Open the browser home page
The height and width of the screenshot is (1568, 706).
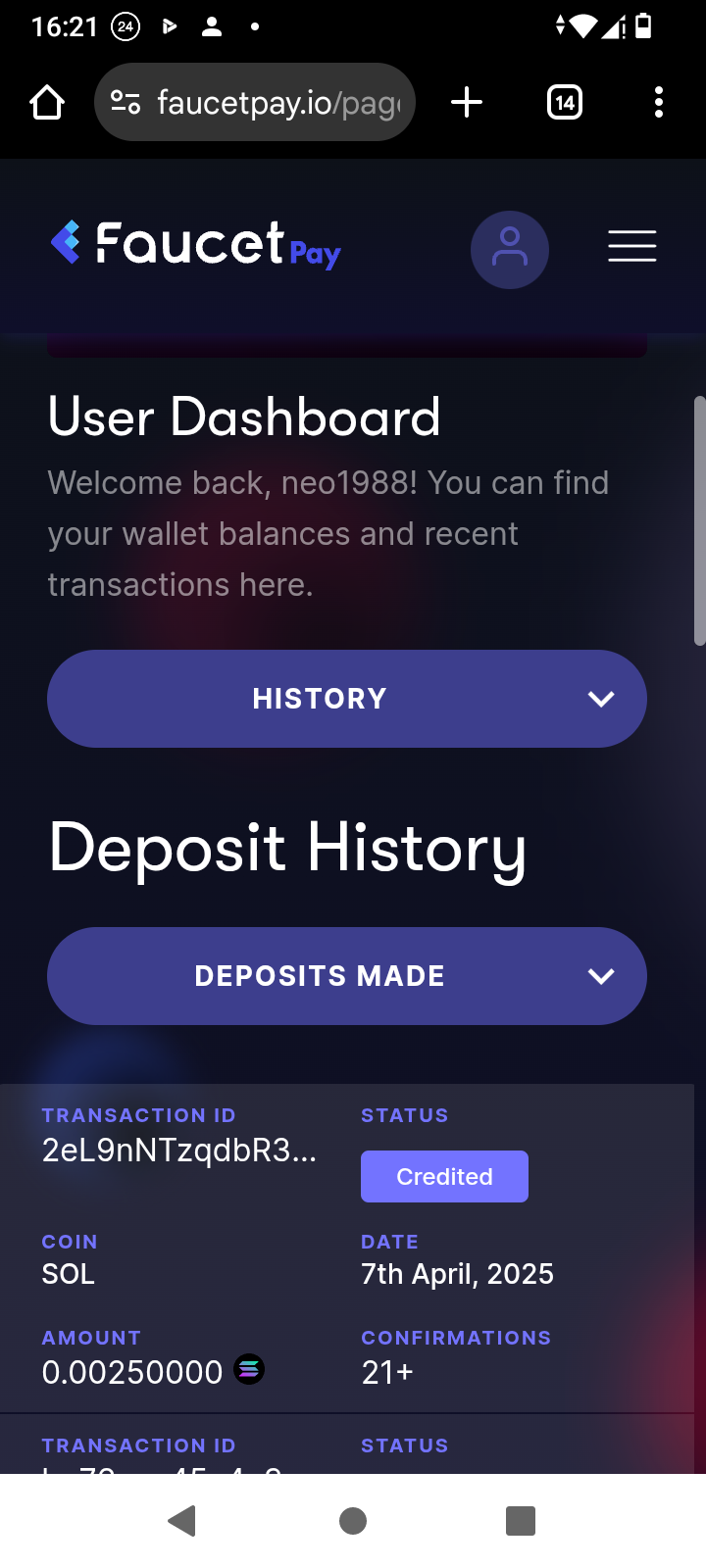[x=47, y=102]
